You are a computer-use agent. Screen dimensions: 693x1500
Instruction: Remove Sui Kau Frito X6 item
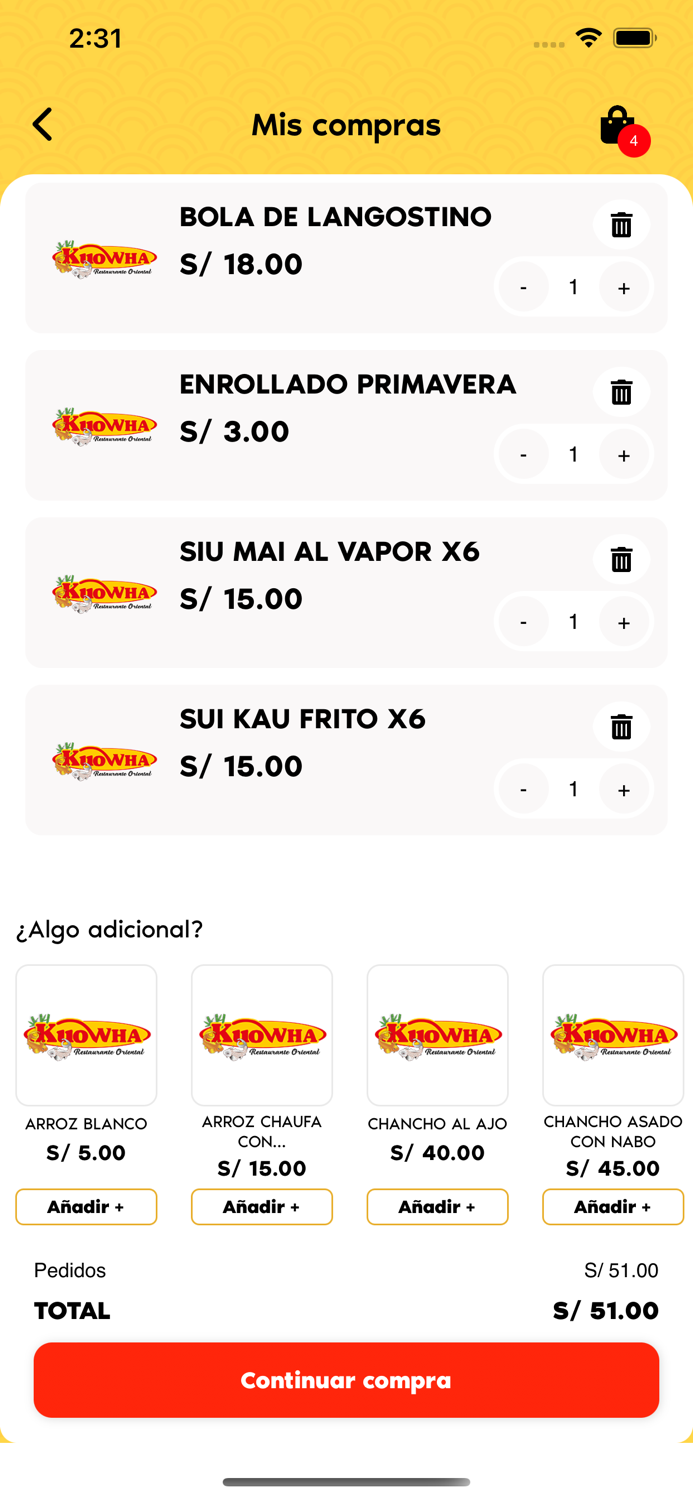[621, 727]
